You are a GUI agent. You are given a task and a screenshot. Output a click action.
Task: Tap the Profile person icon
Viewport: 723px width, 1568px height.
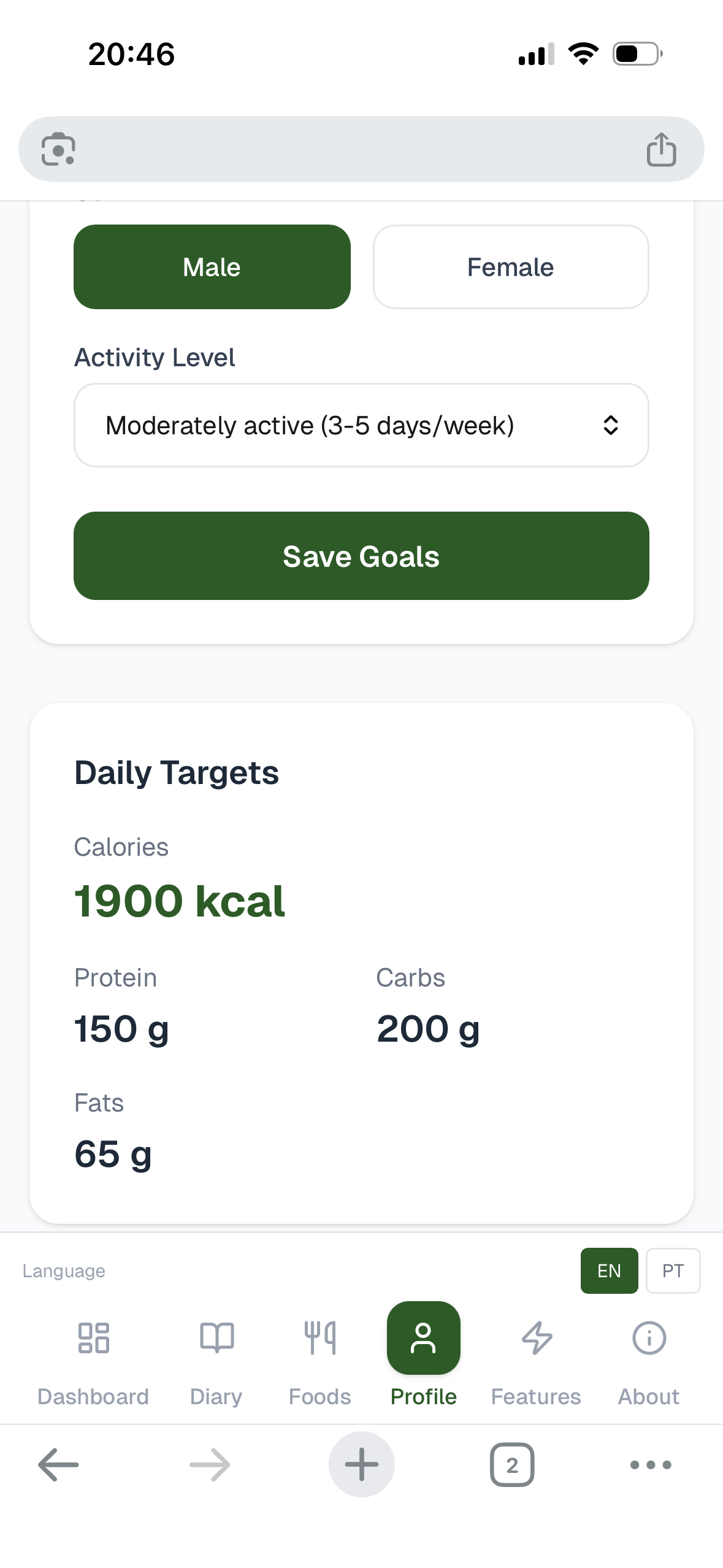point(423,1339)
